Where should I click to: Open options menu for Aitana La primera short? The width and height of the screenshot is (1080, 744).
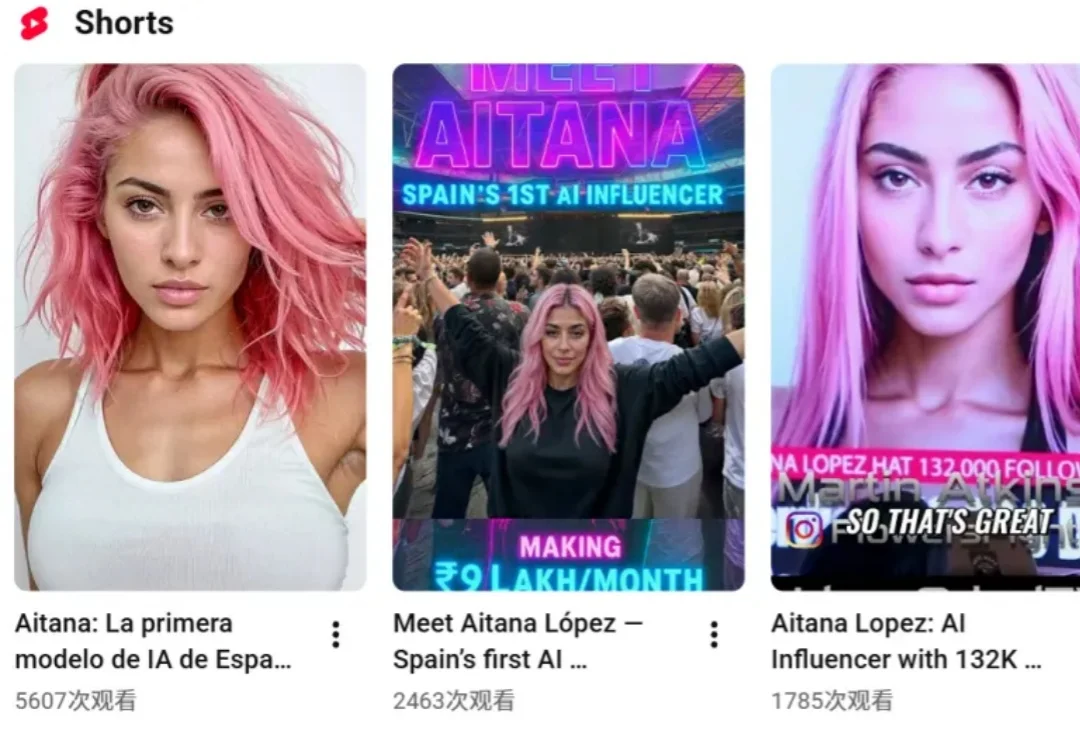tap(336, 634)
